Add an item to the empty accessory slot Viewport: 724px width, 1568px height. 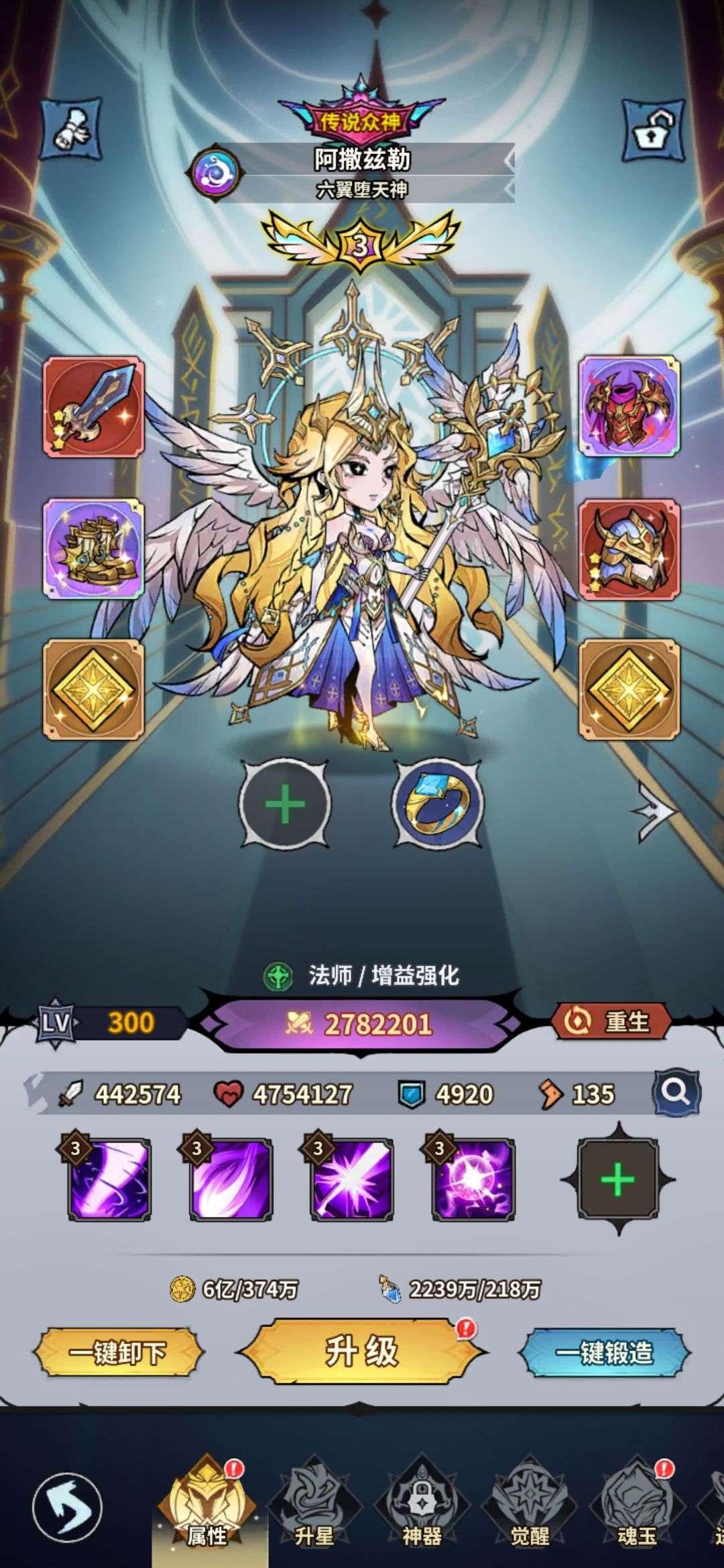tap(285, 803)
